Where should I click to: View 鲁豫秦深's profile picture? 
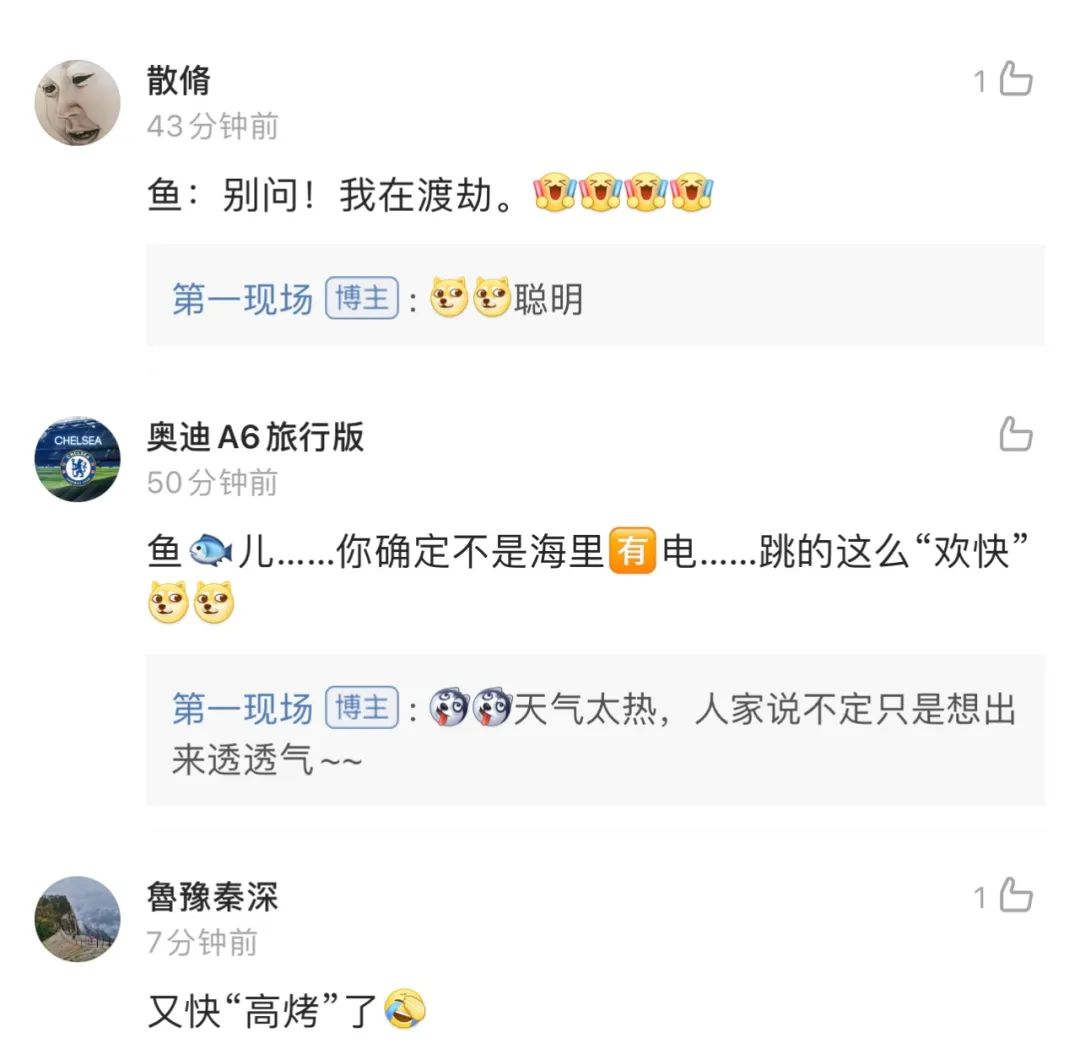[x=78, y=919]
